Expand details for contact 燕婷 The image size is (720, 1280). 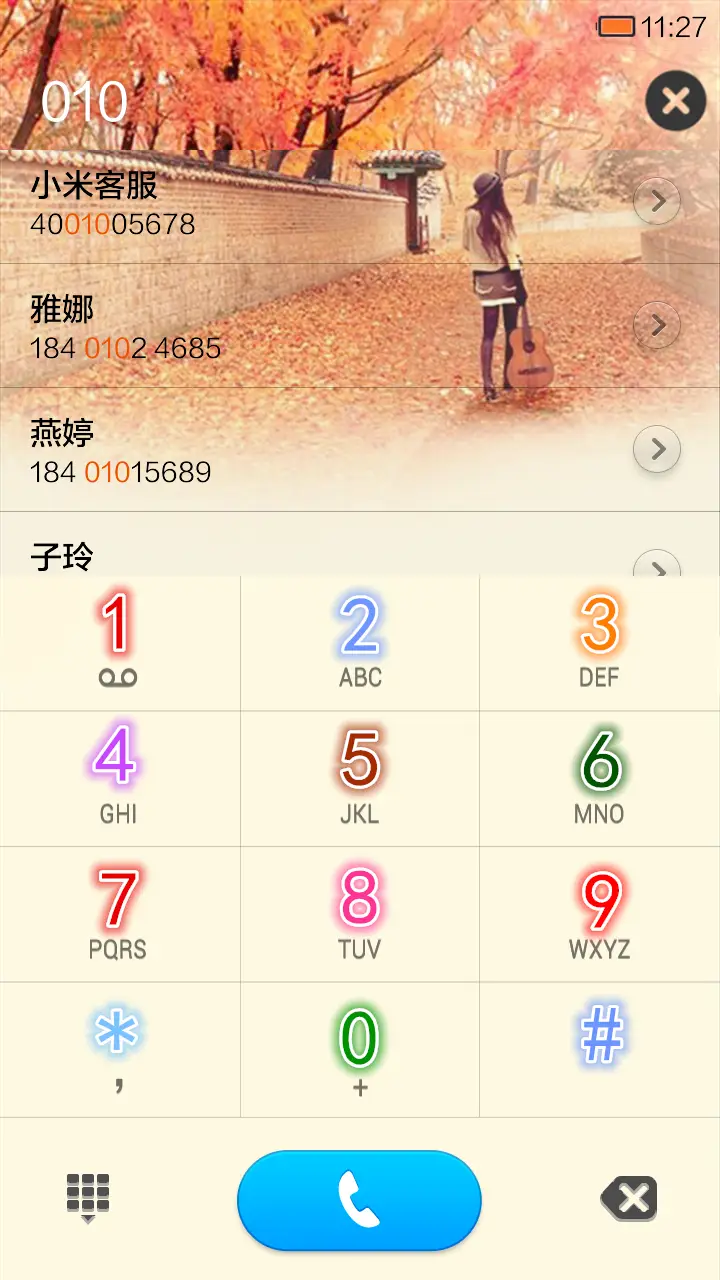click(657, 449)
